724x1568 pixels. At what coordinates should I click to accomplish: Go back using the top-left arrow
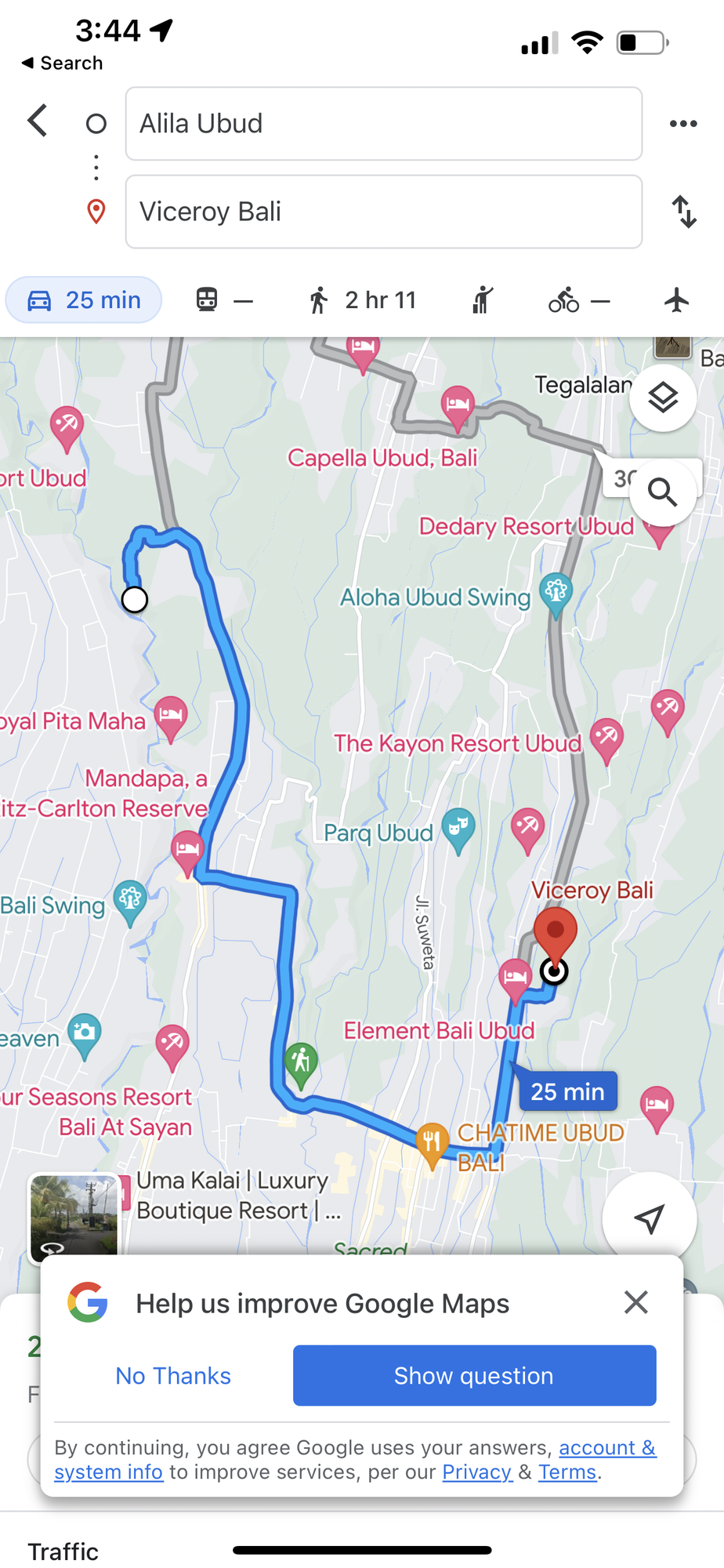coord(38,122)
